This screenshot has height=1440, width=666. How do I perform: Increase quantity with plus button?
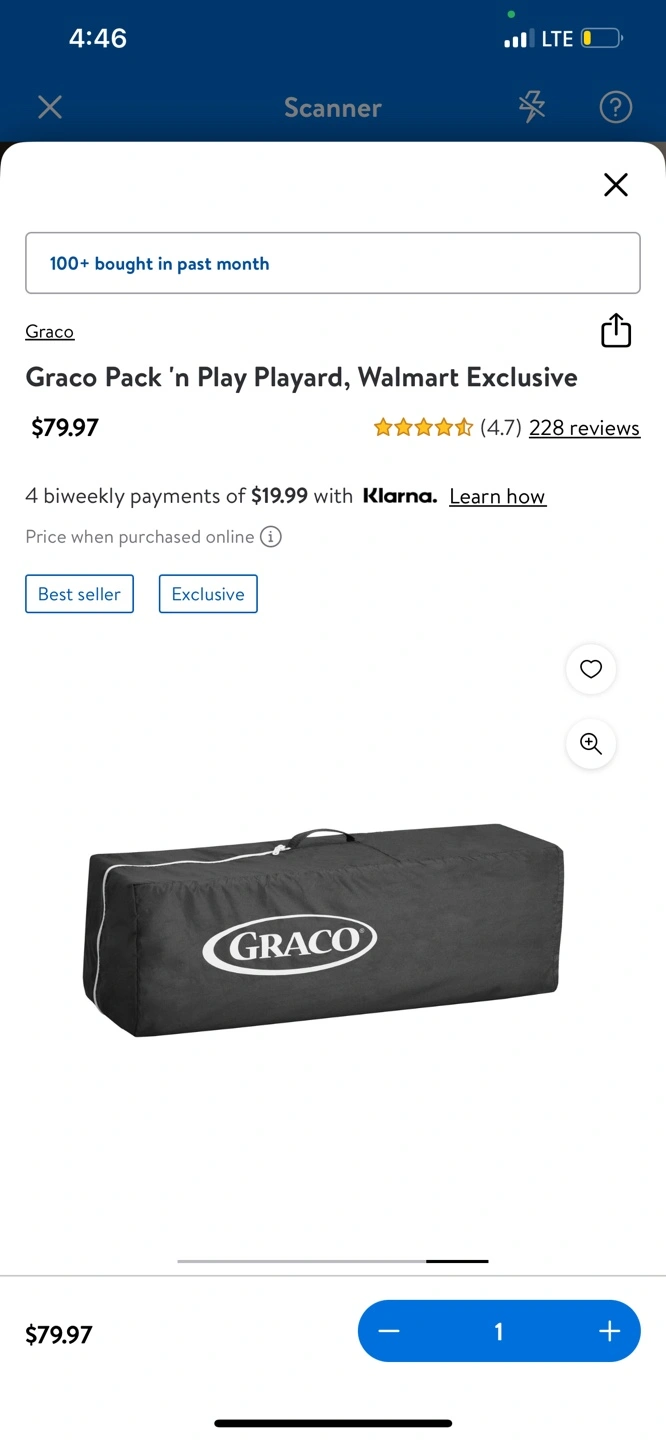click(609, 1331)
